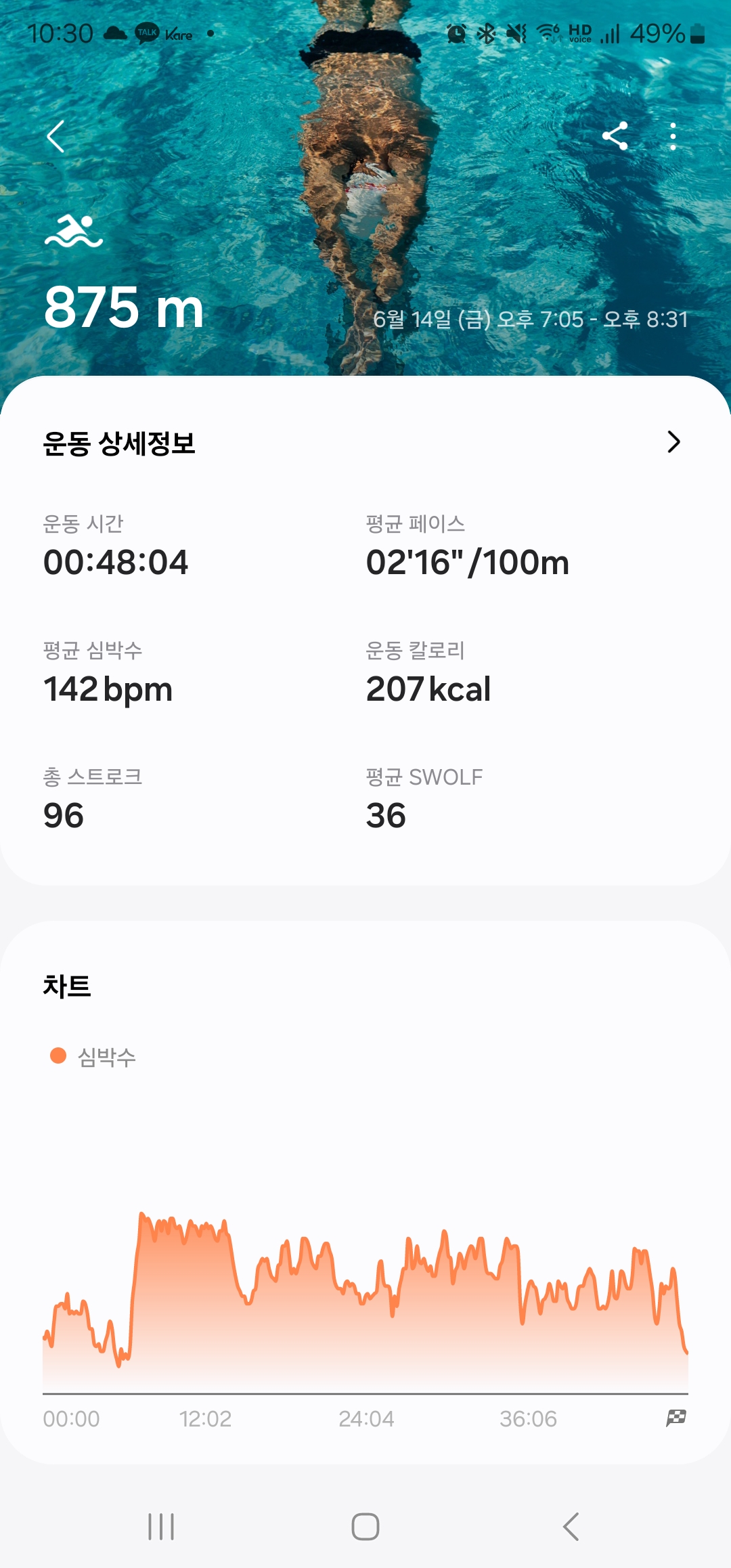Image resolution: width=731 pixels, height=1568 pixels.
Task: Tap the system back button
Action: [x=571, y=1527]
